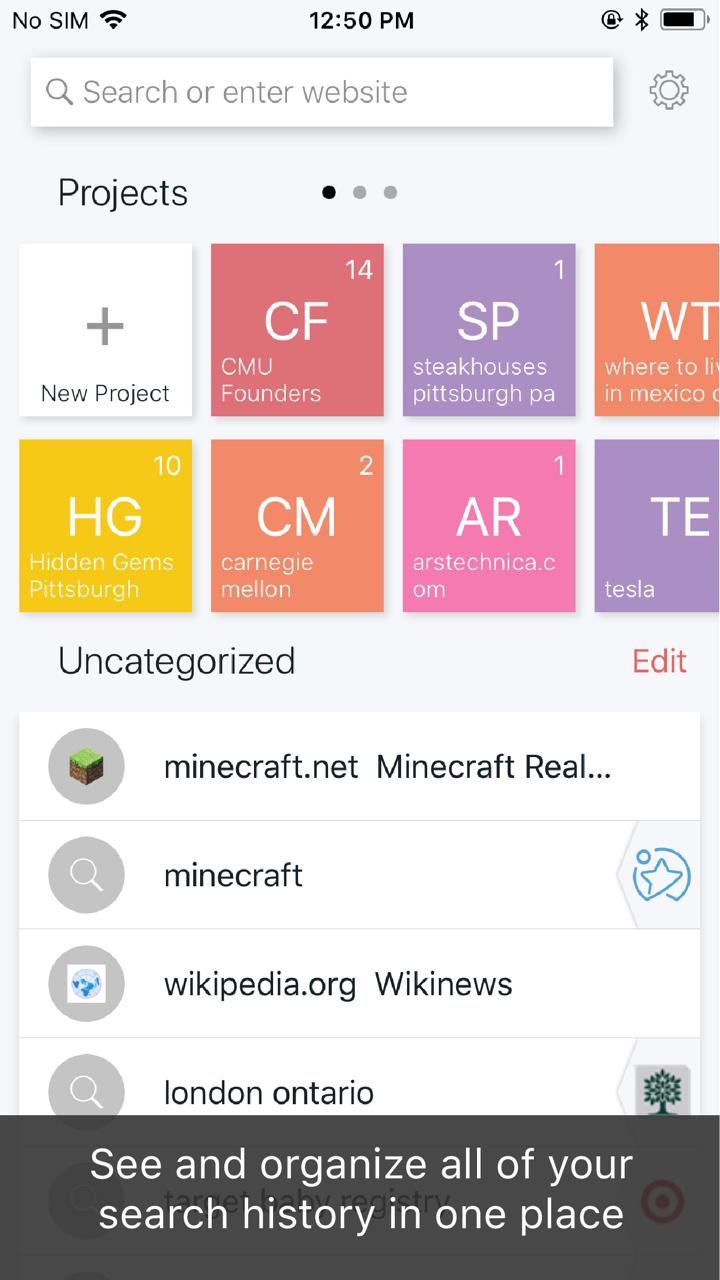Open the CMU Founders project tile
The width and height of the screenshot is (720, 1280).
coord(297,330)
